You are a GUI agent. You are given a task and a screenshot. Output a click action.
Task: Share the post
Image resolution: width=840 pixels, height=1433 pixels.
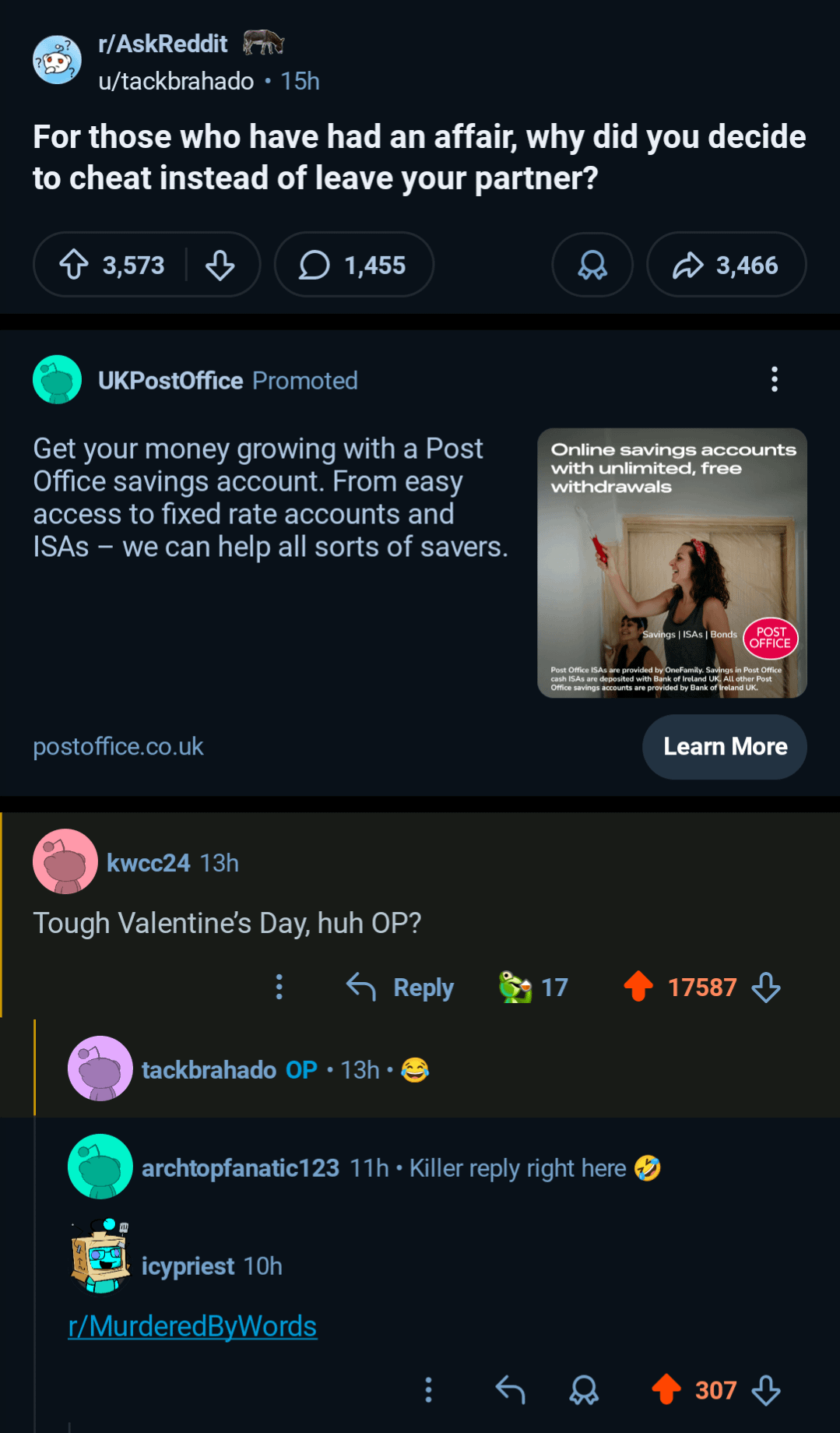point(726,265)
